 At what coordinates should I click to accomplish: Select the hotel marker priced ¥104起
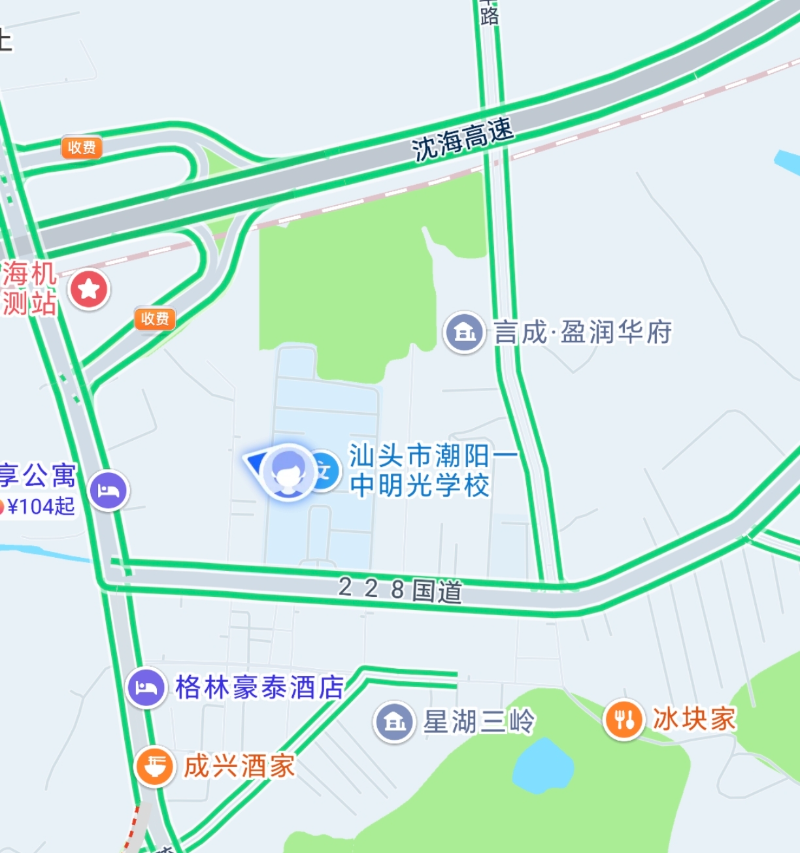point(107,490)
